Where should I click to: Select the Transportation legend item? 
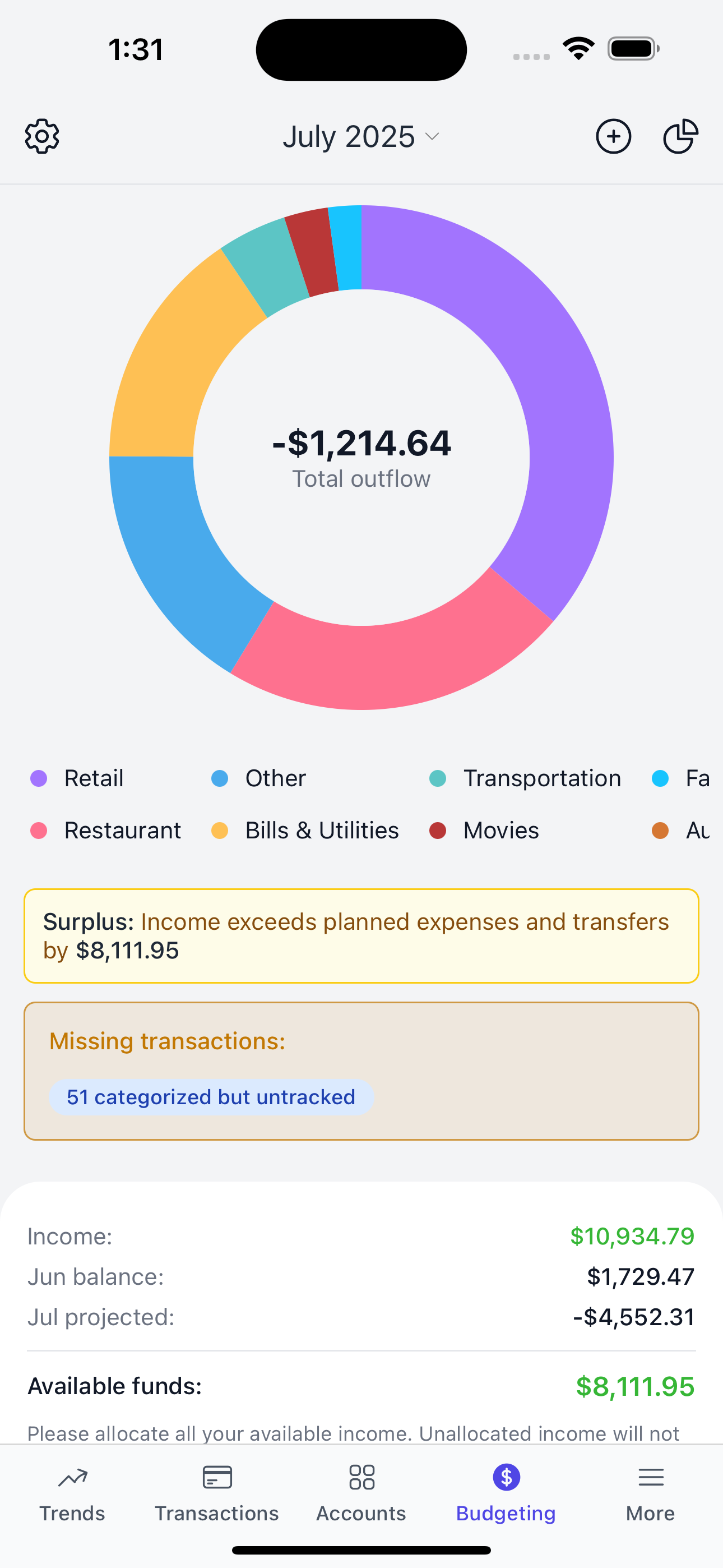(525, 778)
